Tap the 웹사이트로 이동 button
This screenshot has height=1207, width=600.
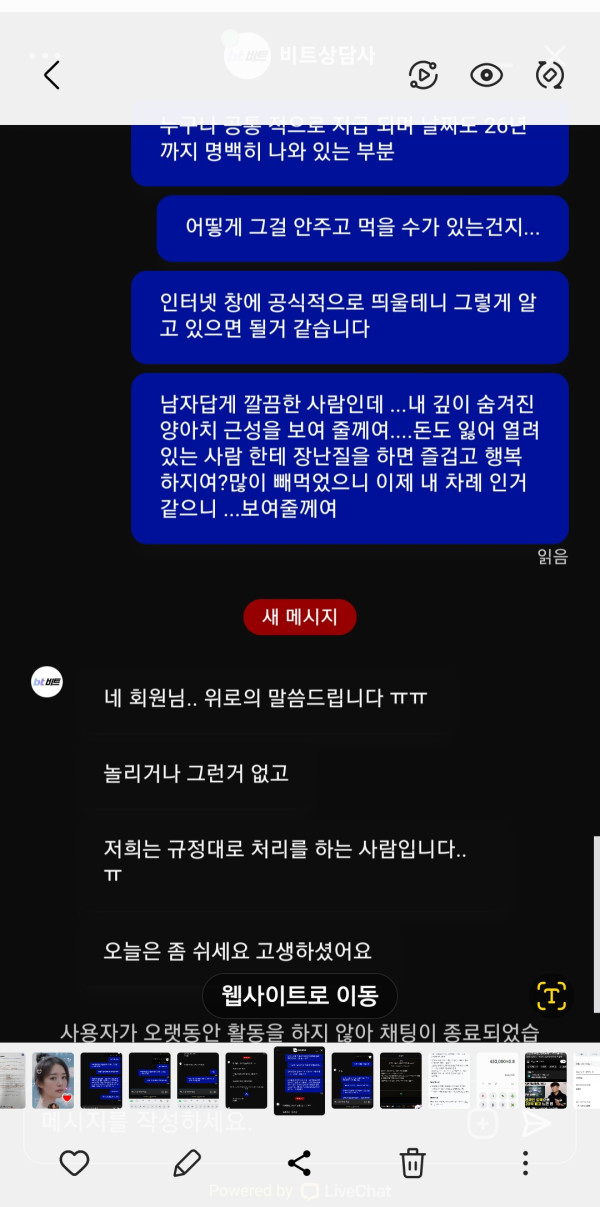click(x=300, y=996)
